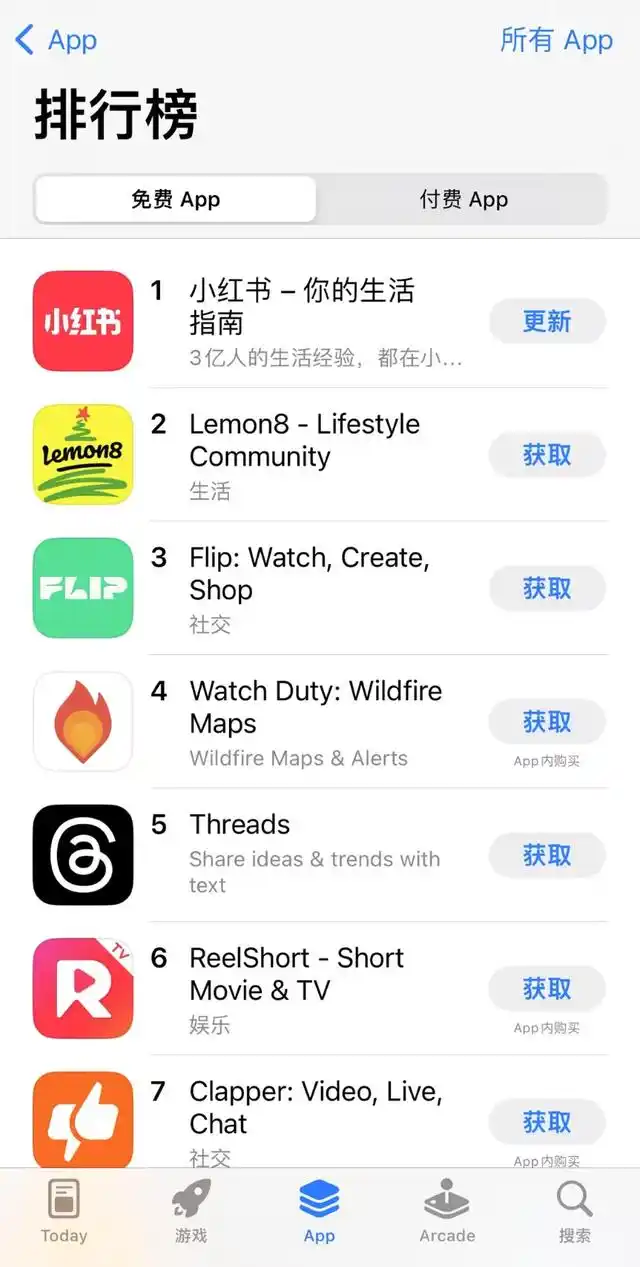Open the 游戏 tab
The width and height of the screenshot is (640, 1267).
[191, 1210]
